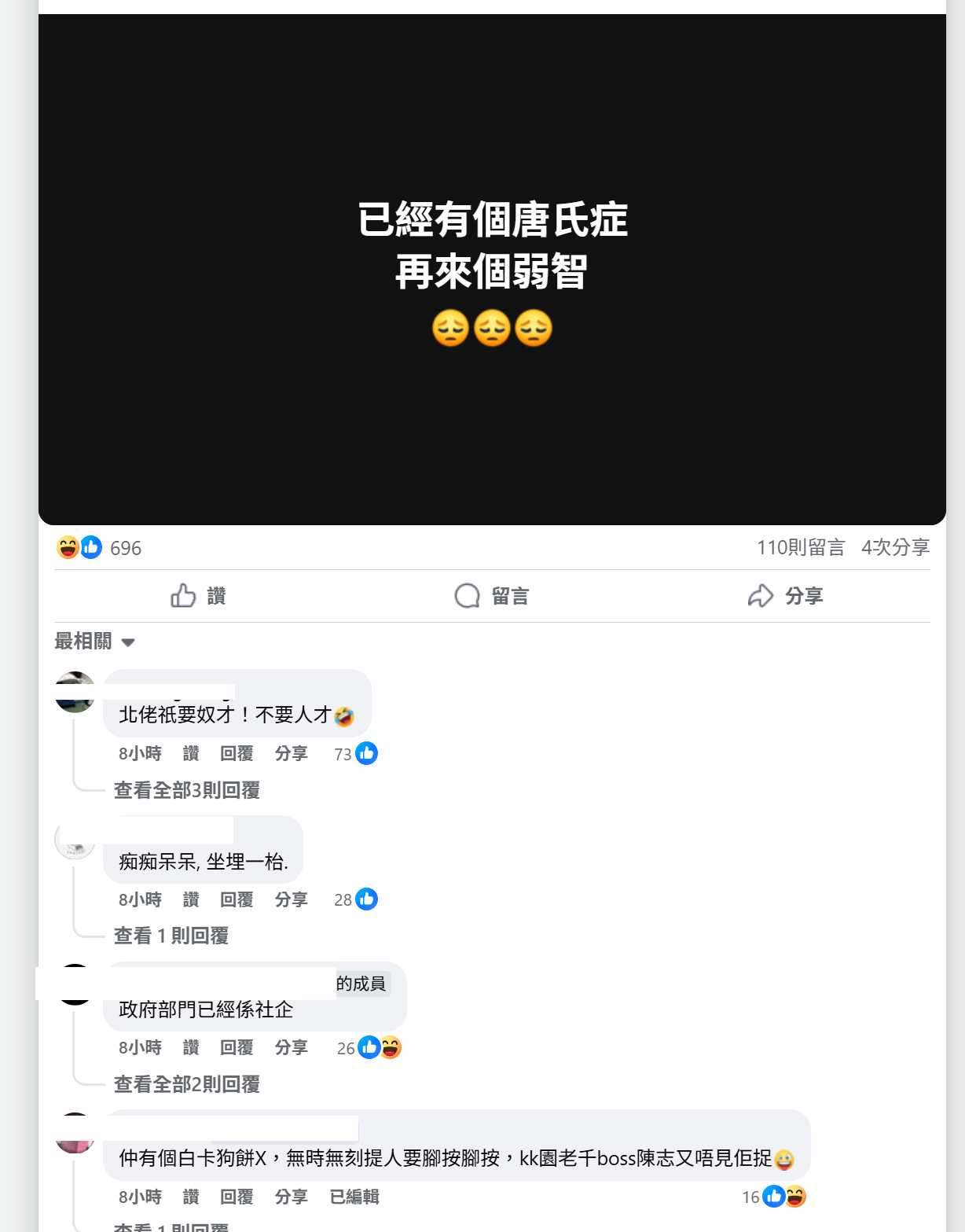Open the black text post image
The width and height of the screenshot is (965, 1232).
(x=492, y=269)
